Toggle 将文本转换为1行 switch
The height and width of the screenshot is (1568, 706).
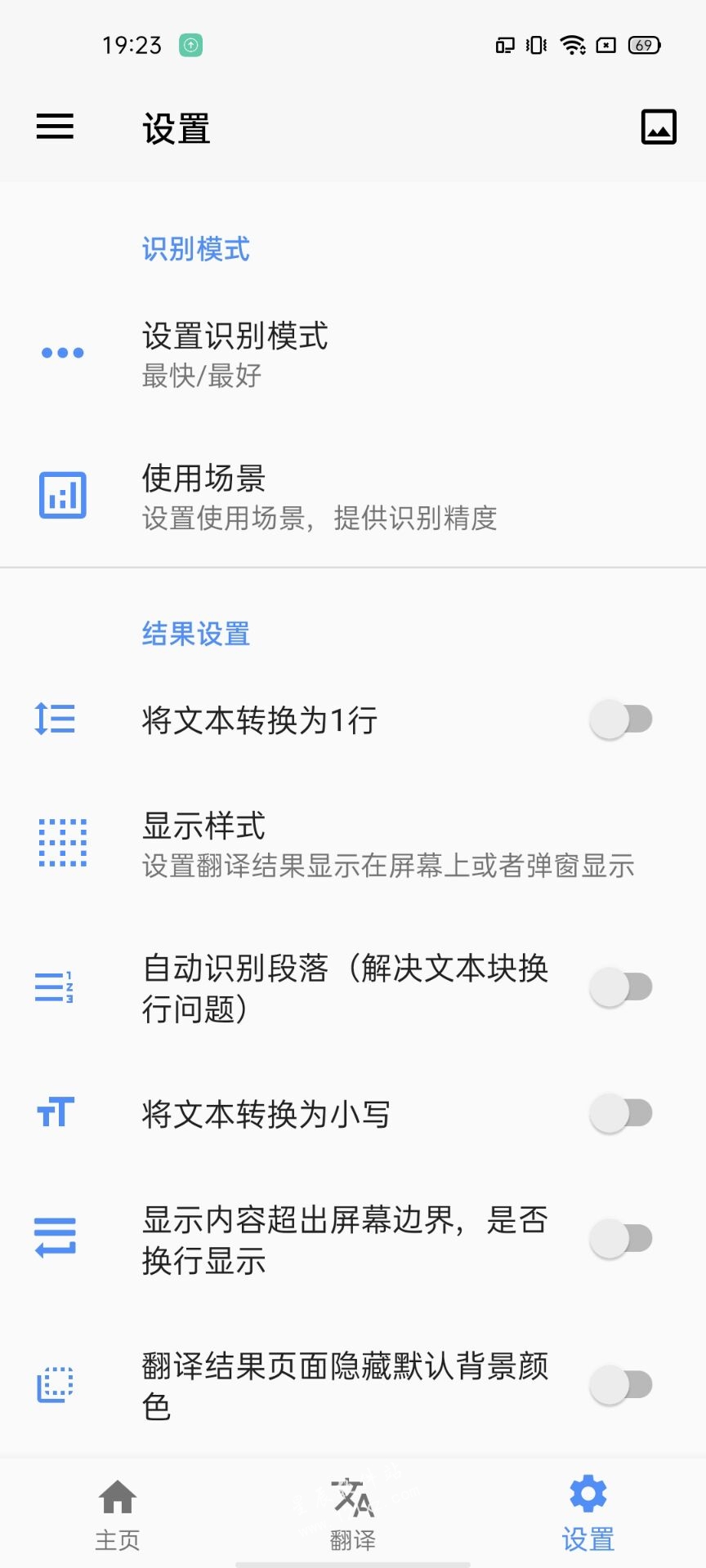621,719
